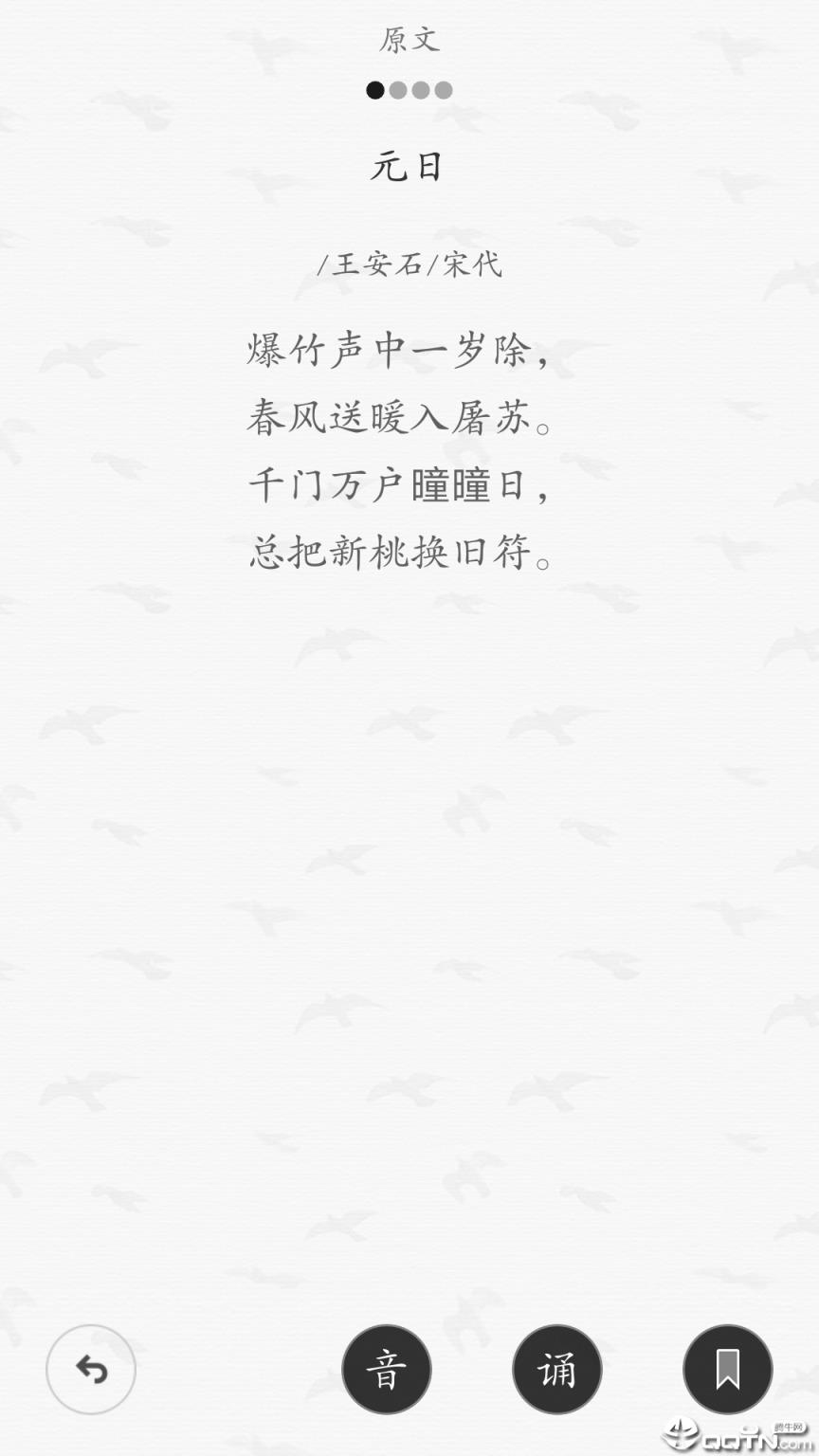This screenshot has width=819, height=1456.
Task: Select the 原文 section header
Action: (x=409, y=40)
